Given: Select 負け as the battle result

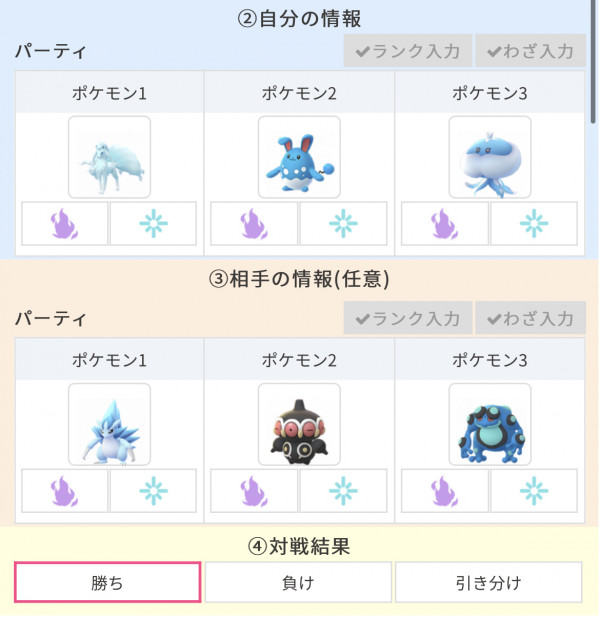Looking at the screenshot, I should tap(299, 582).
